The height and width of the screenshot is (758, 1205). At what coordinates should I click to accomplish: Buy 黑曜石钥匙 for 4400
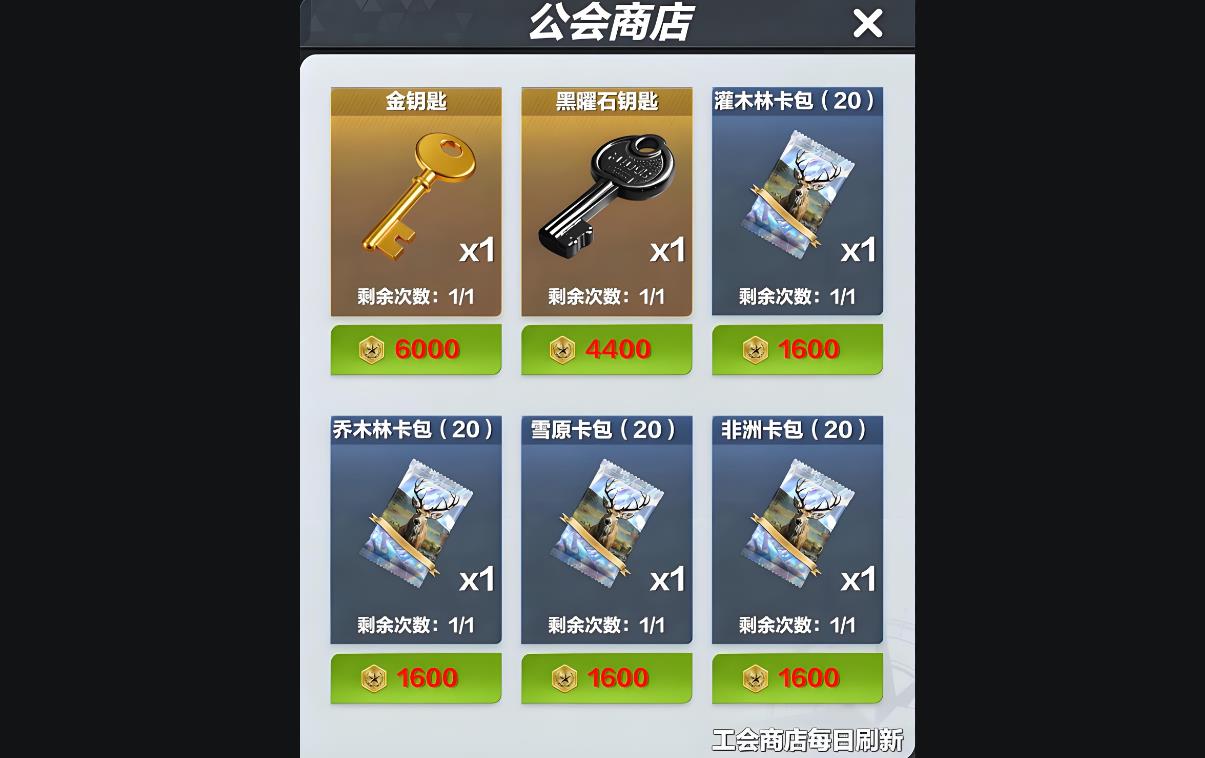[x=606, y=350]
